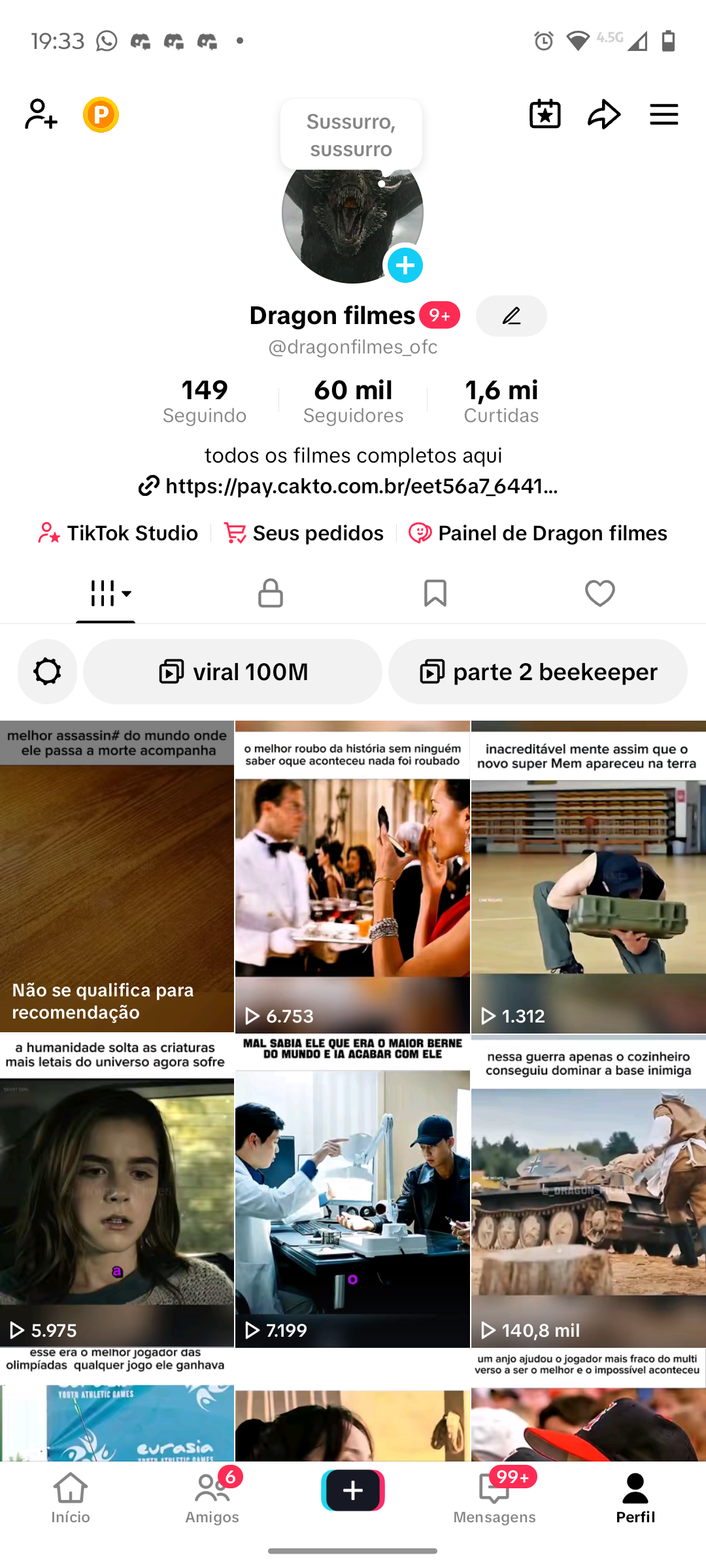The width and height of the screenshot is (706, 1568).
Task: View Seus pedidos orders
Action: (304, 533)
